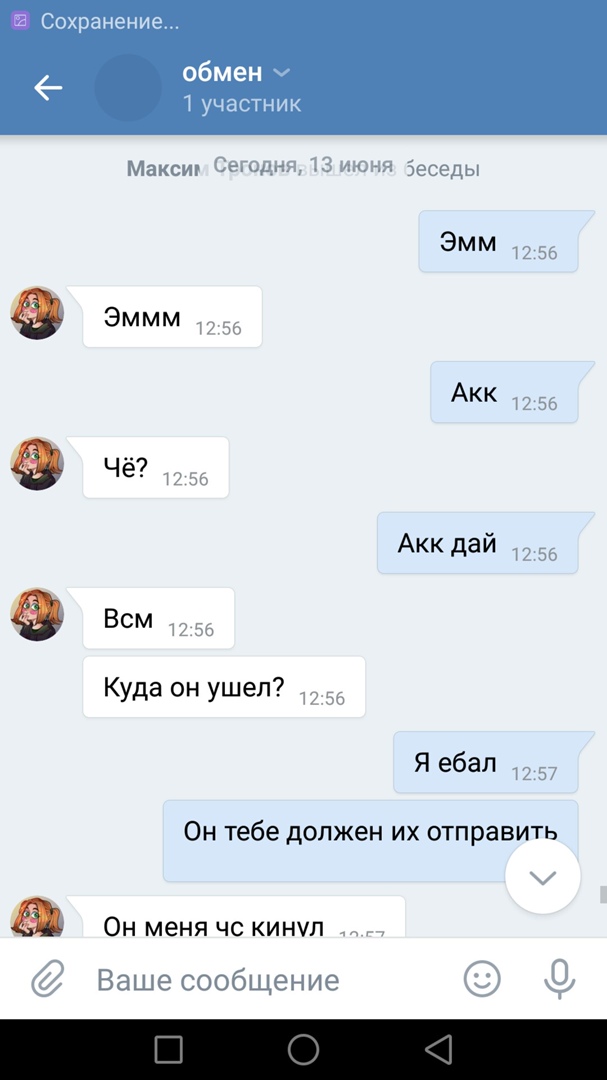Viewport: 607px width, 1080px height.
Task: Go back using the header arrow
Action: [x=47, y=88]
